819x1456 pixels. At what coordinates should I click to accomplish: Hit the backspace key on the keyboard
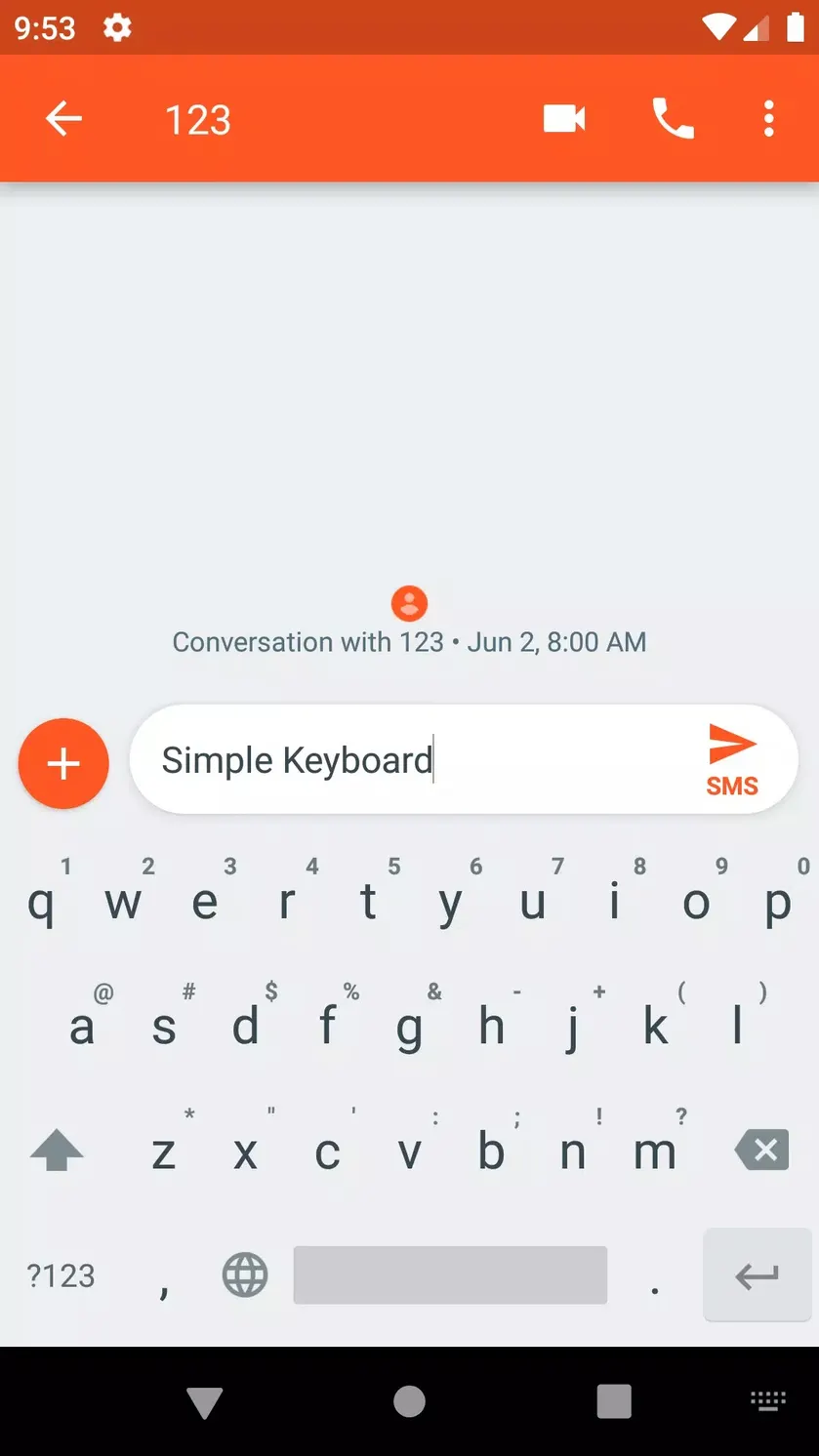click(x=761, y=1151)
